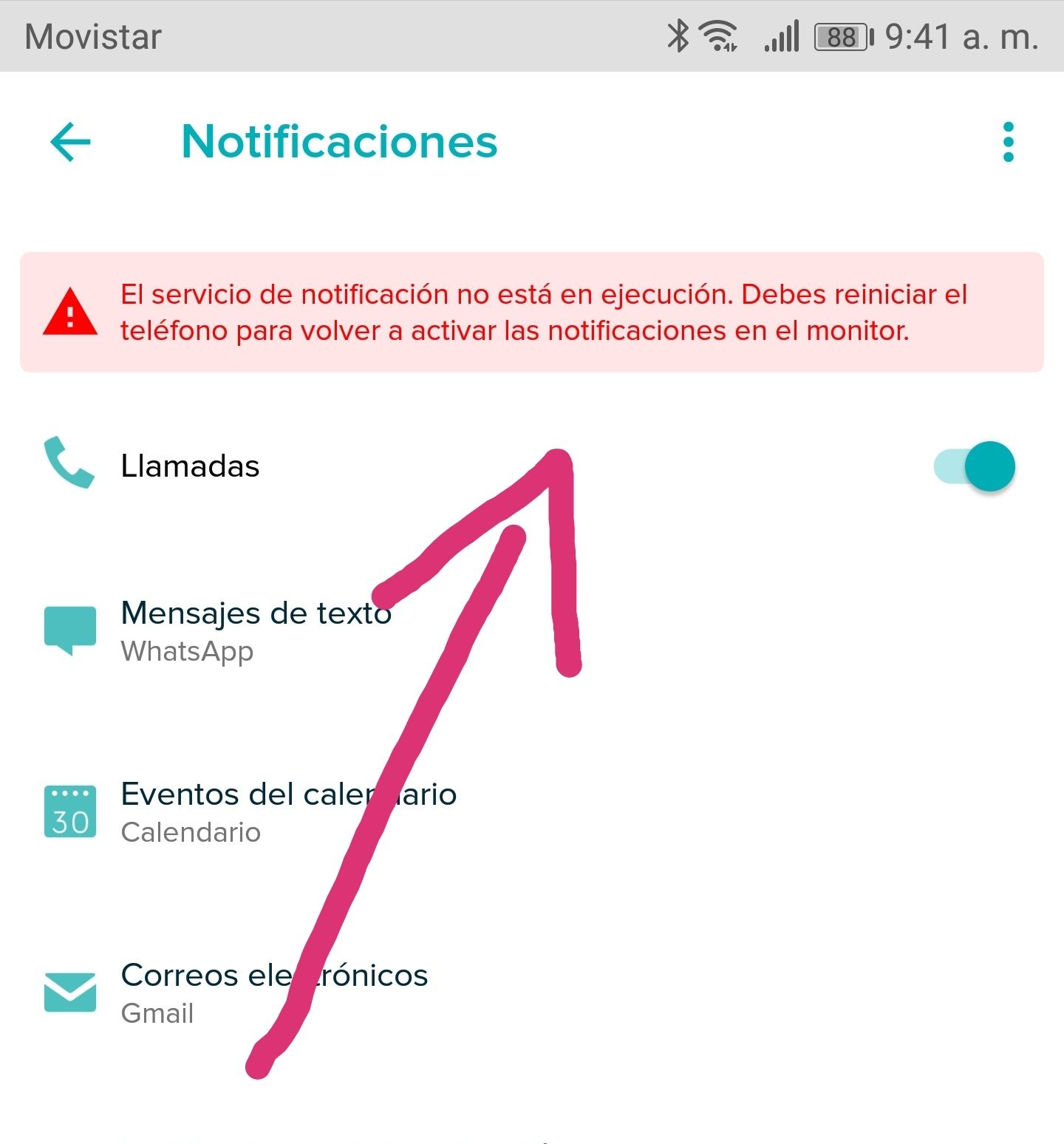
Task: Go back using the arrow icon
Action: tap(70, 142)
